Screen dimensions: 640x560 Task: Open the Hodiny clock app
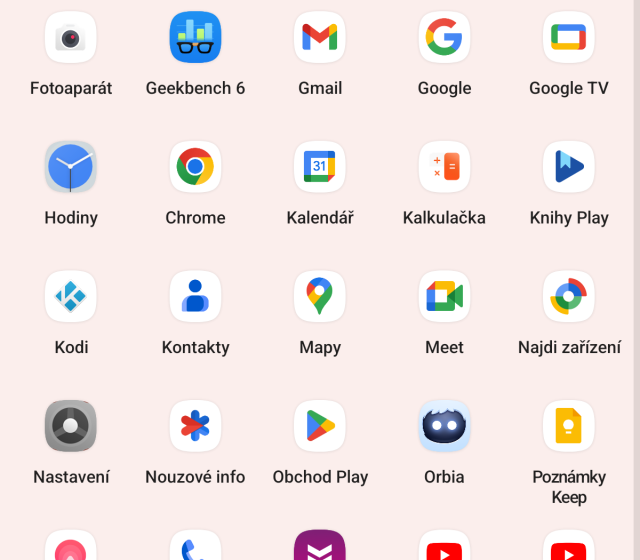71,167
